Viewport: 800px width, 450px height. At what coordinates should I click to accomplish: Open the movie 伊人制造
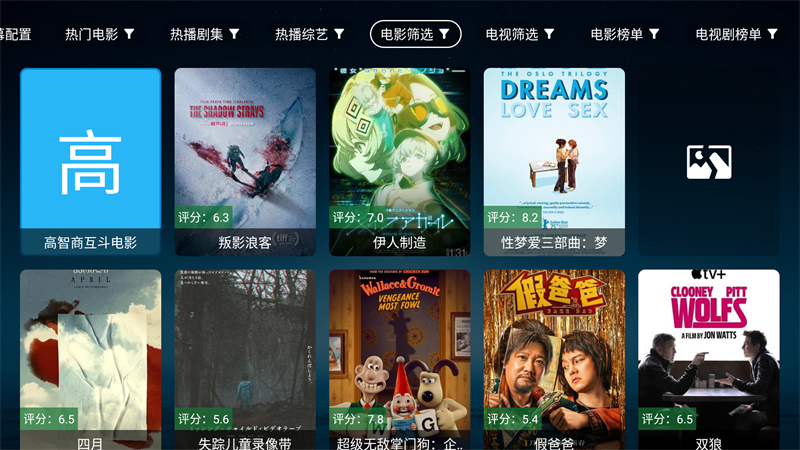(x=399, y=160)
